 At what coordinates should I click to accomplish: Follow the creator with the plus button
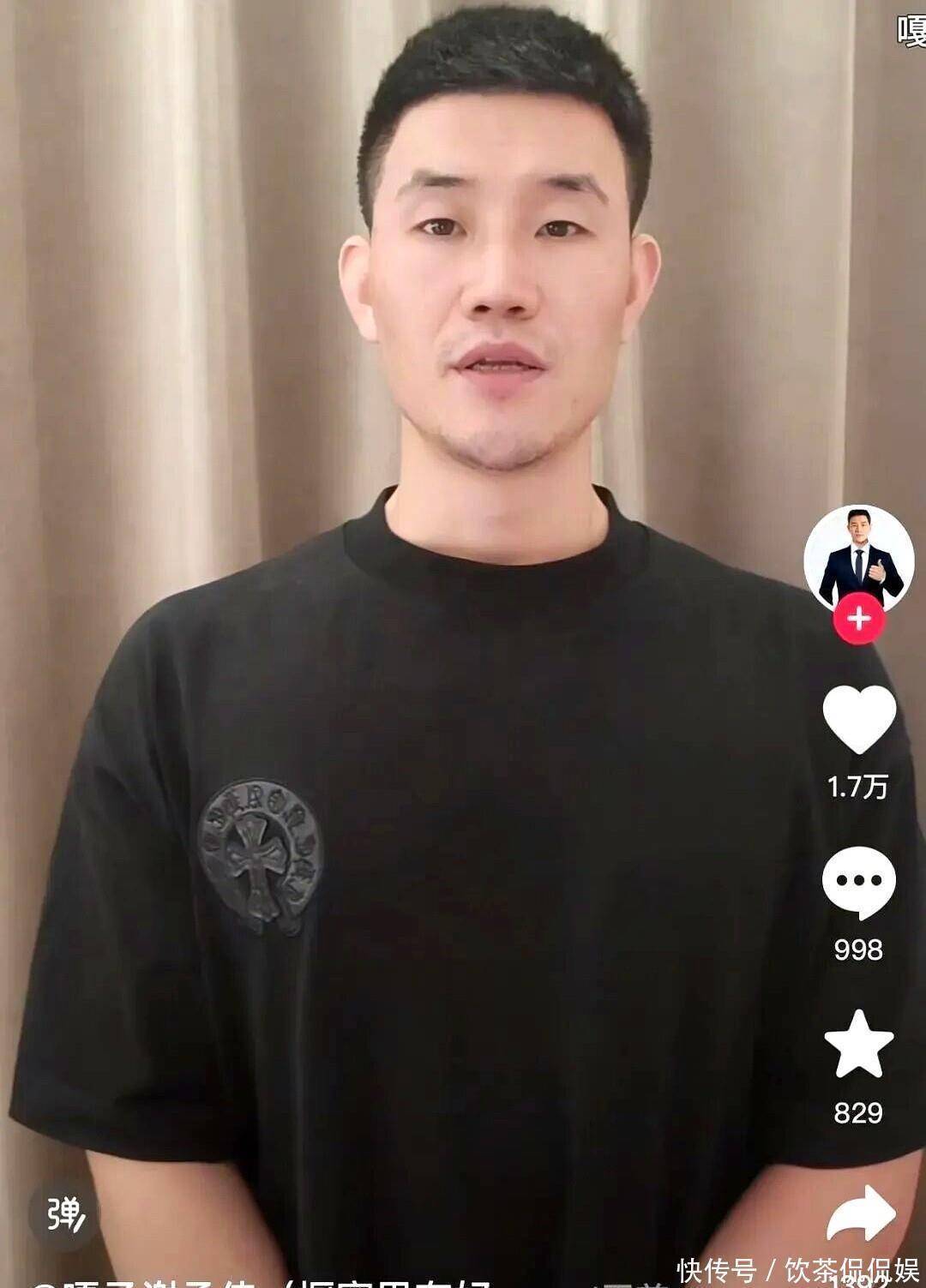(858, 619)
